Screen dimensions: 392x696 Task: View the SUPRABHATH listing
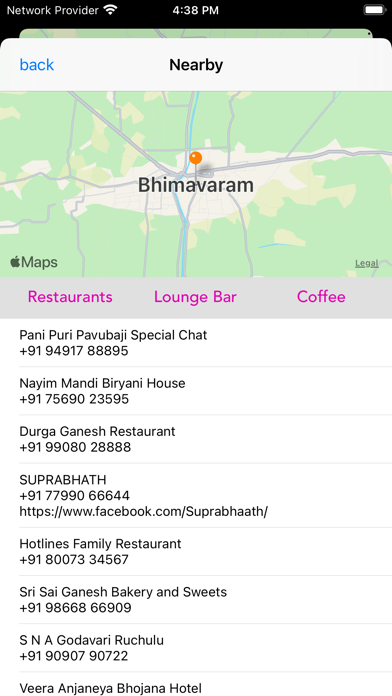coord(196,496)
